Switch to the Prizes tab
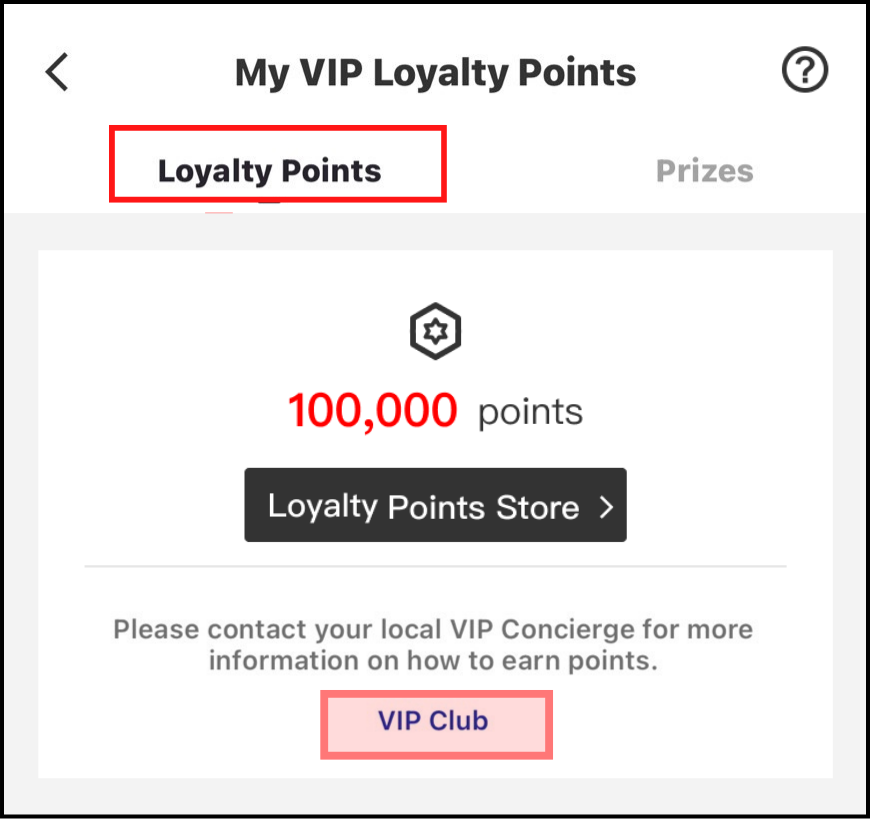The image size is (870, 820). coord(704,171)
